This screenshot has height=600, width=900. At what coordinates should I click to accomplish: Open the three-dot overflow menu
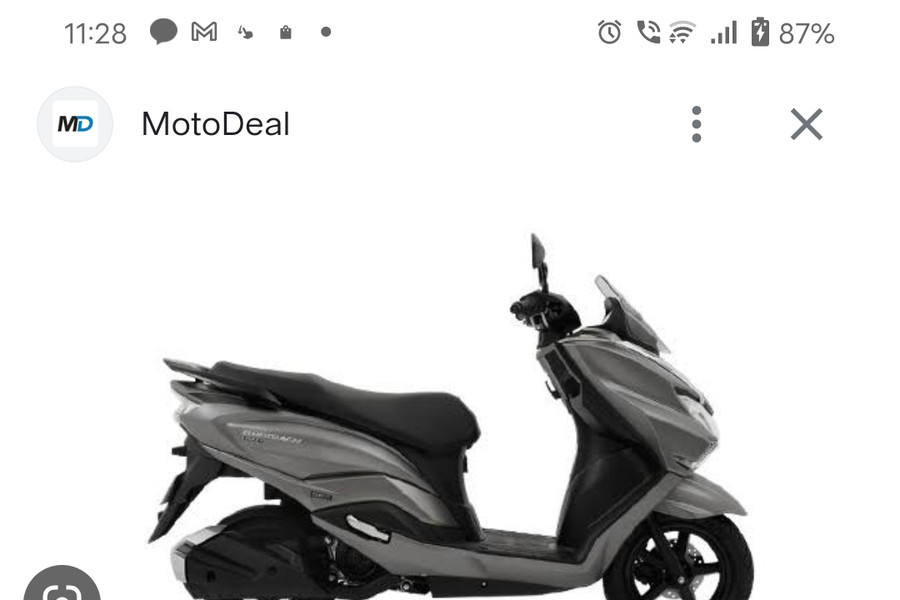tap(696, 124)
